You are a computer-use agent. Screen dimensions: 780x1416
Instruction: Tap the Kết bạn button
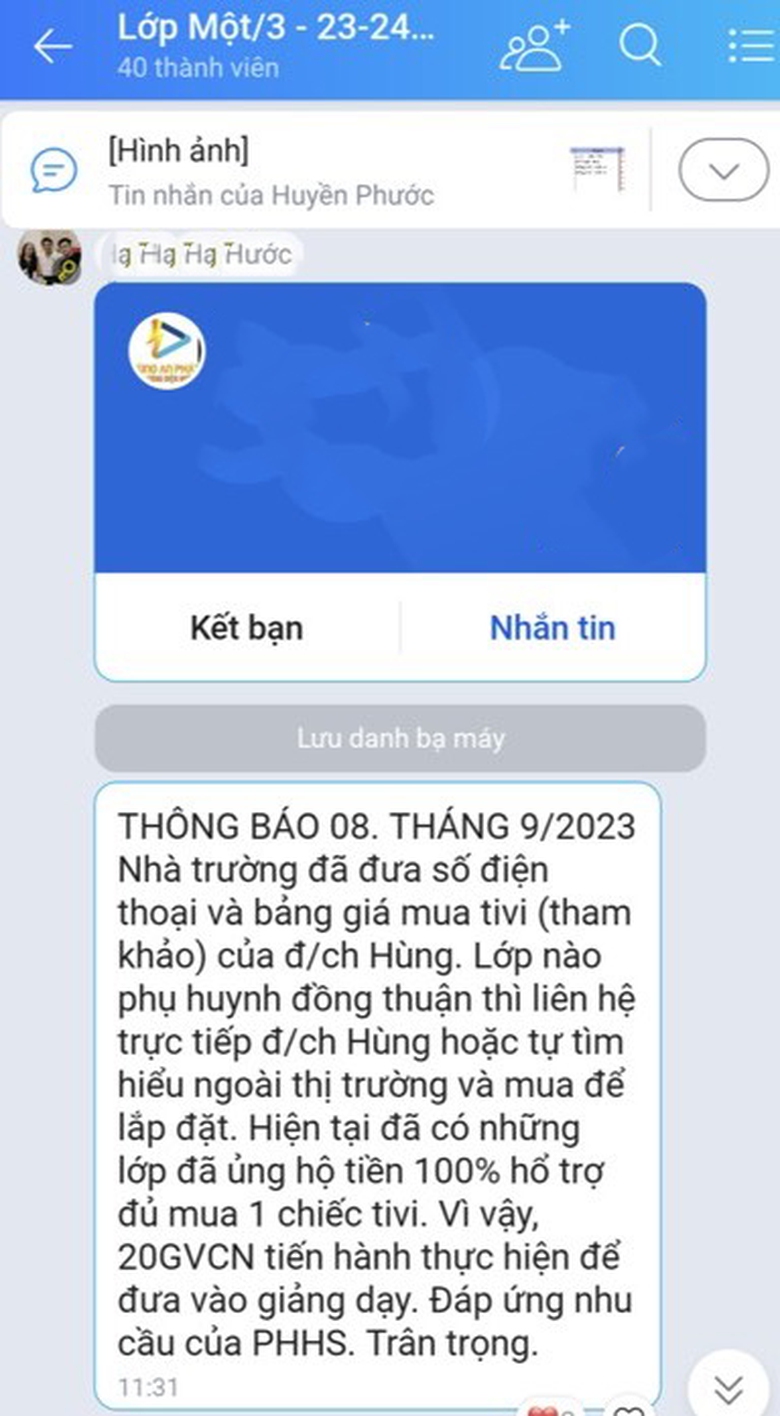click(x=243, y=628)
